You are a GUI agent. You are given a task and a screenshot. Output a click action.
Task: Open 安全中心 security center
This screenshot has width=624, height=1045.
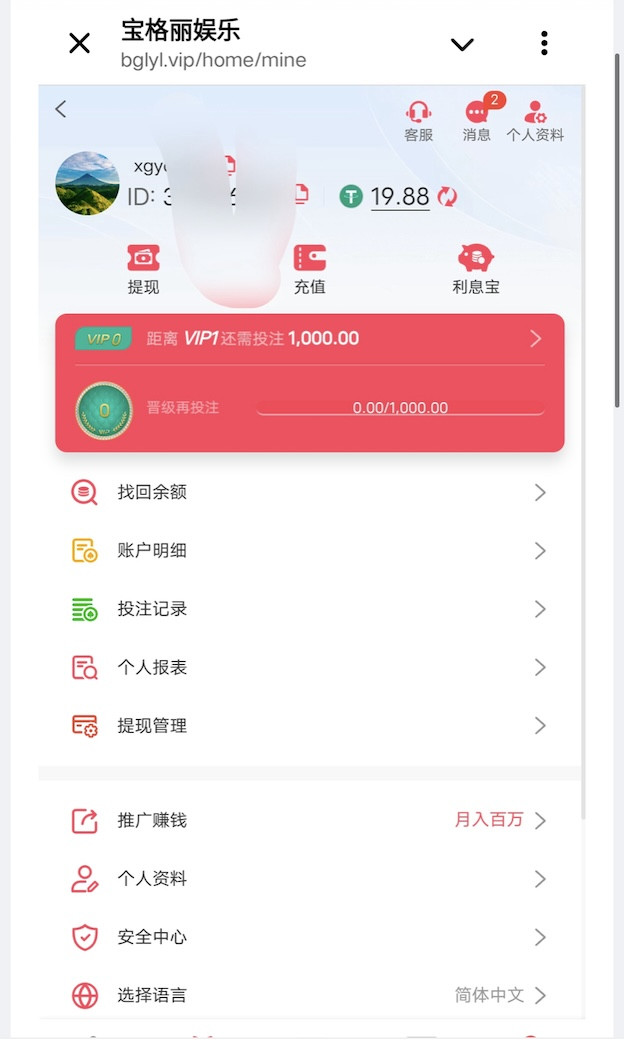click(309, 938)
